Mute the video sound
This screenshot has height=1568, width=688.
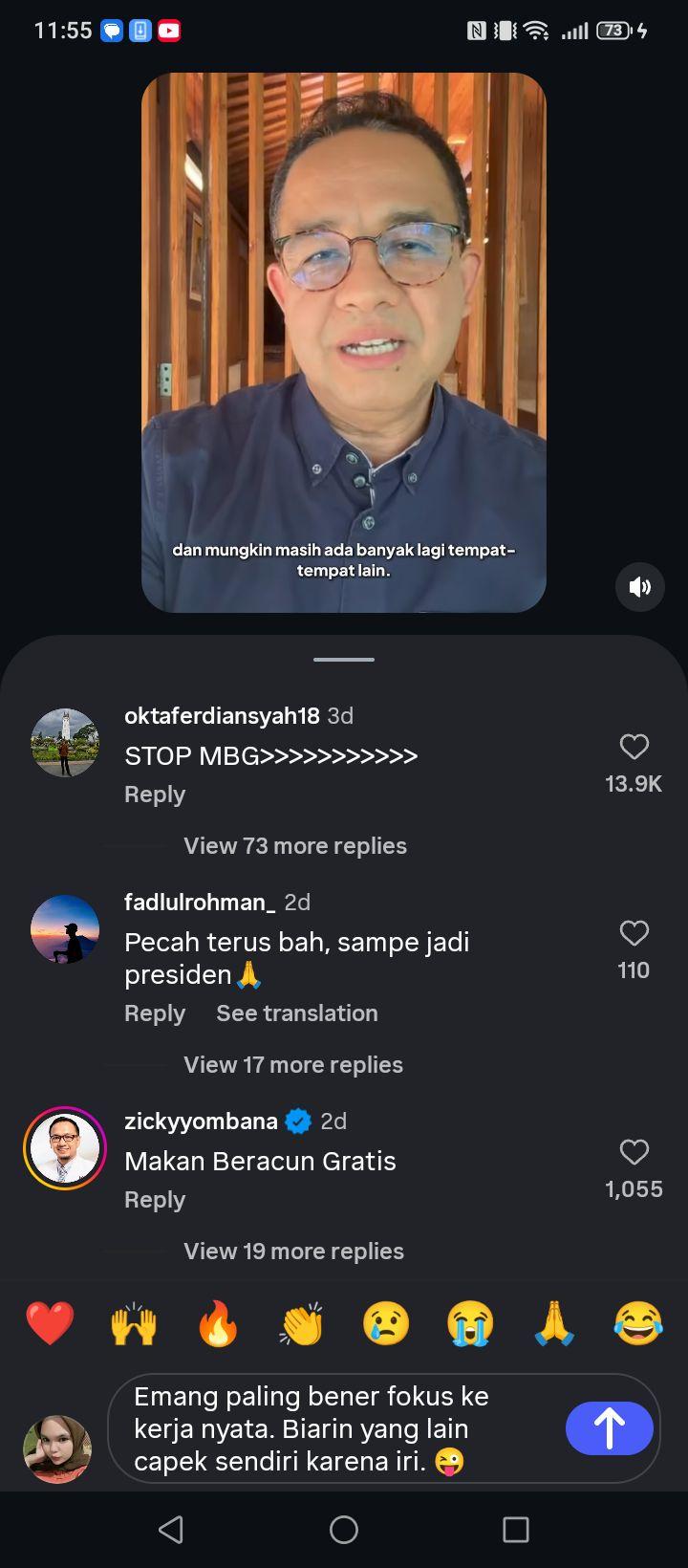coord(639,587)
